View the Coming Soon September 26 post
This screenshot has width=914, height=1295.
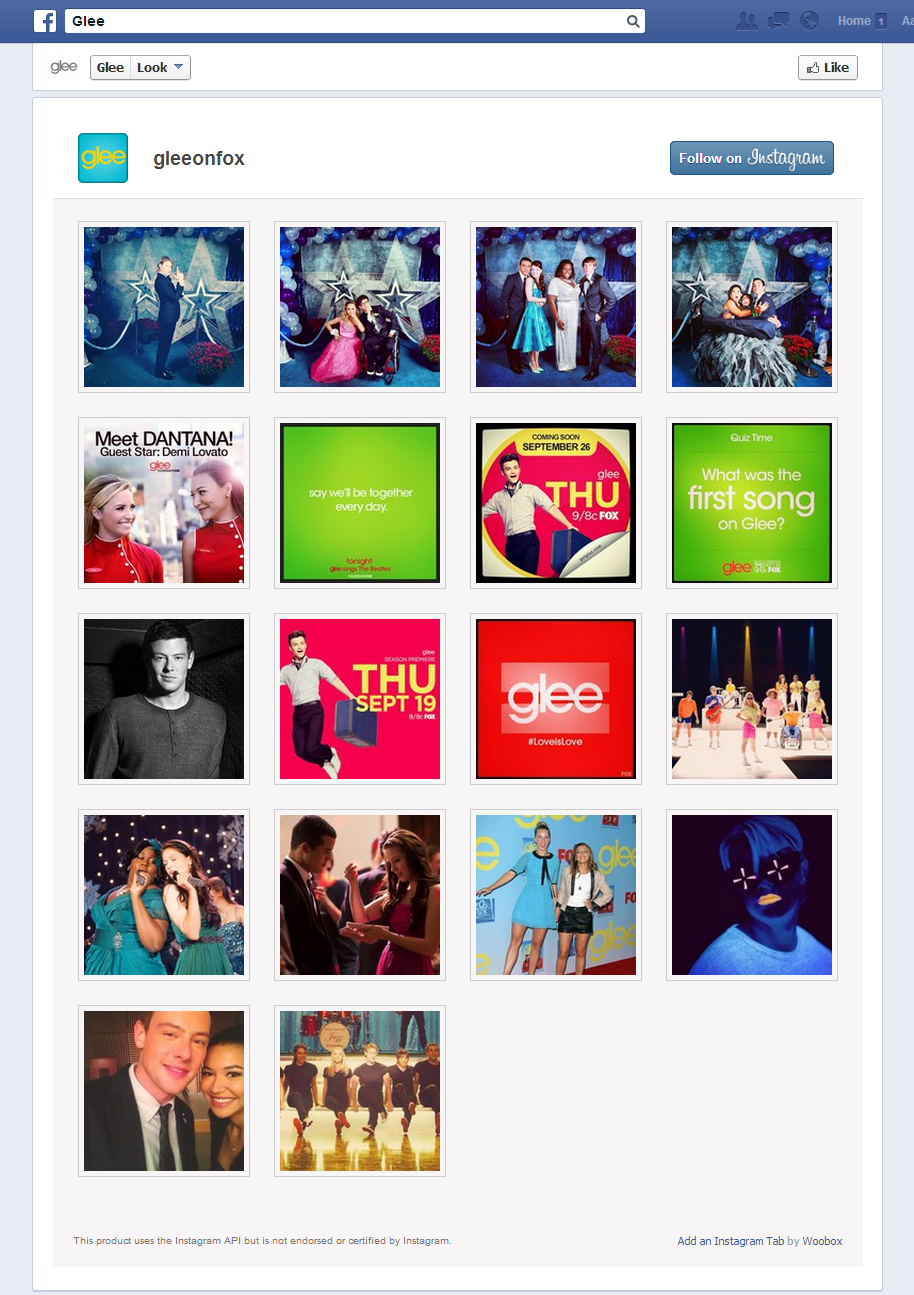[x=556, y=503]
